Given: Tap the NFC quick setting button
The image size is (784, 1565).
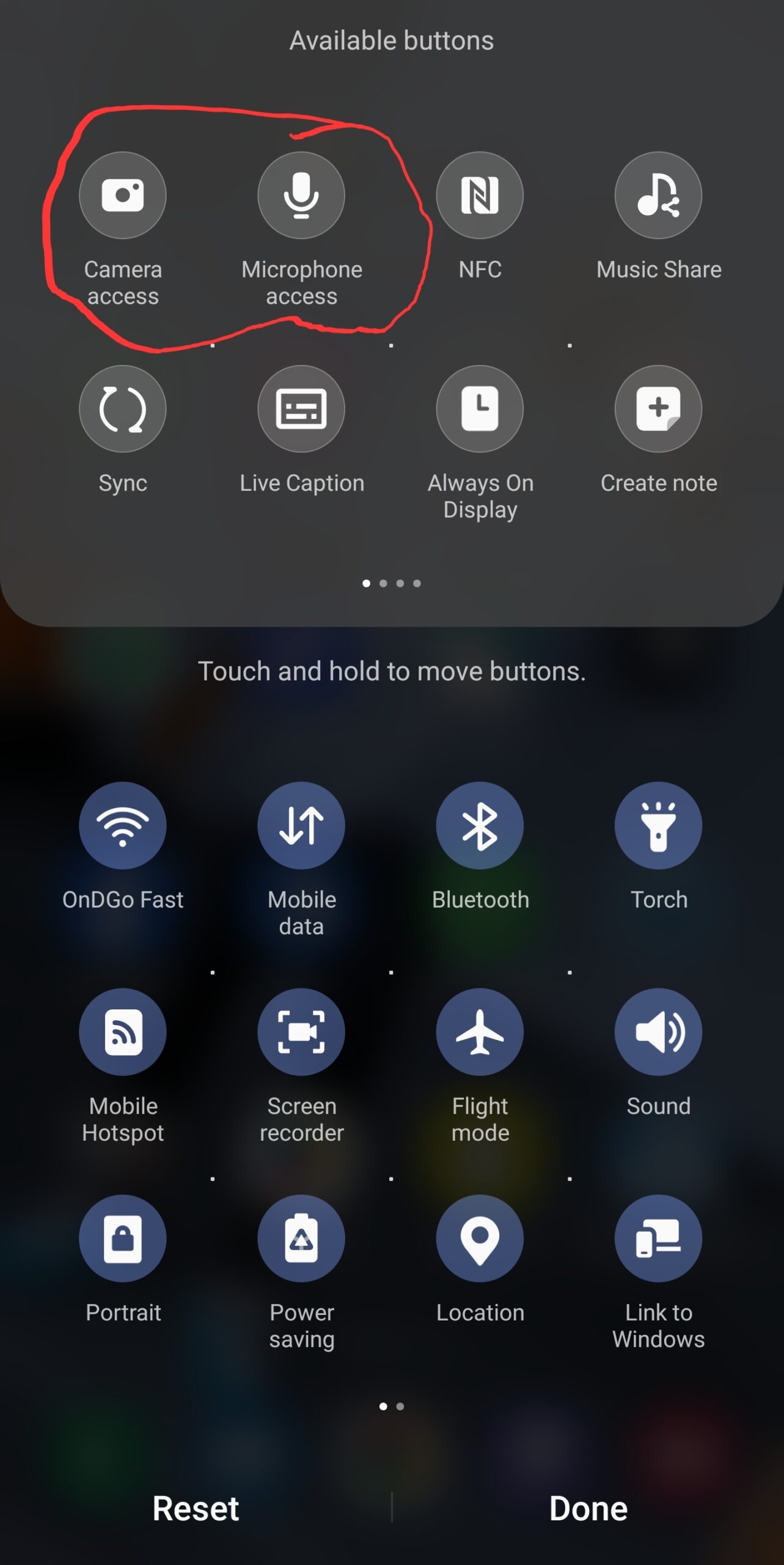Looking at the screenshot, I should click(480, 196).
